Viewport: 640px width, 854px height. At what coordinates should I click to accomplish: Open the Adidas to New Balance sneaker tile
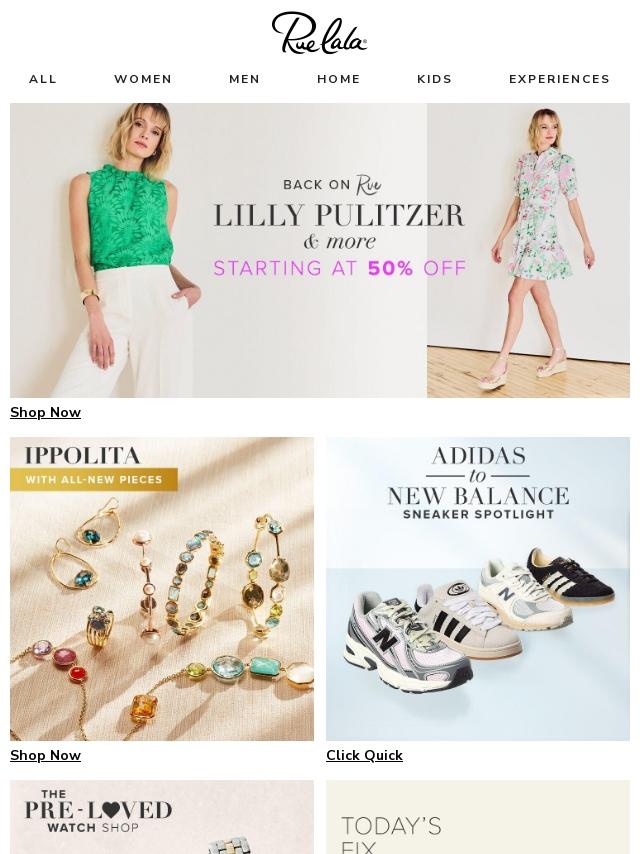478,589
